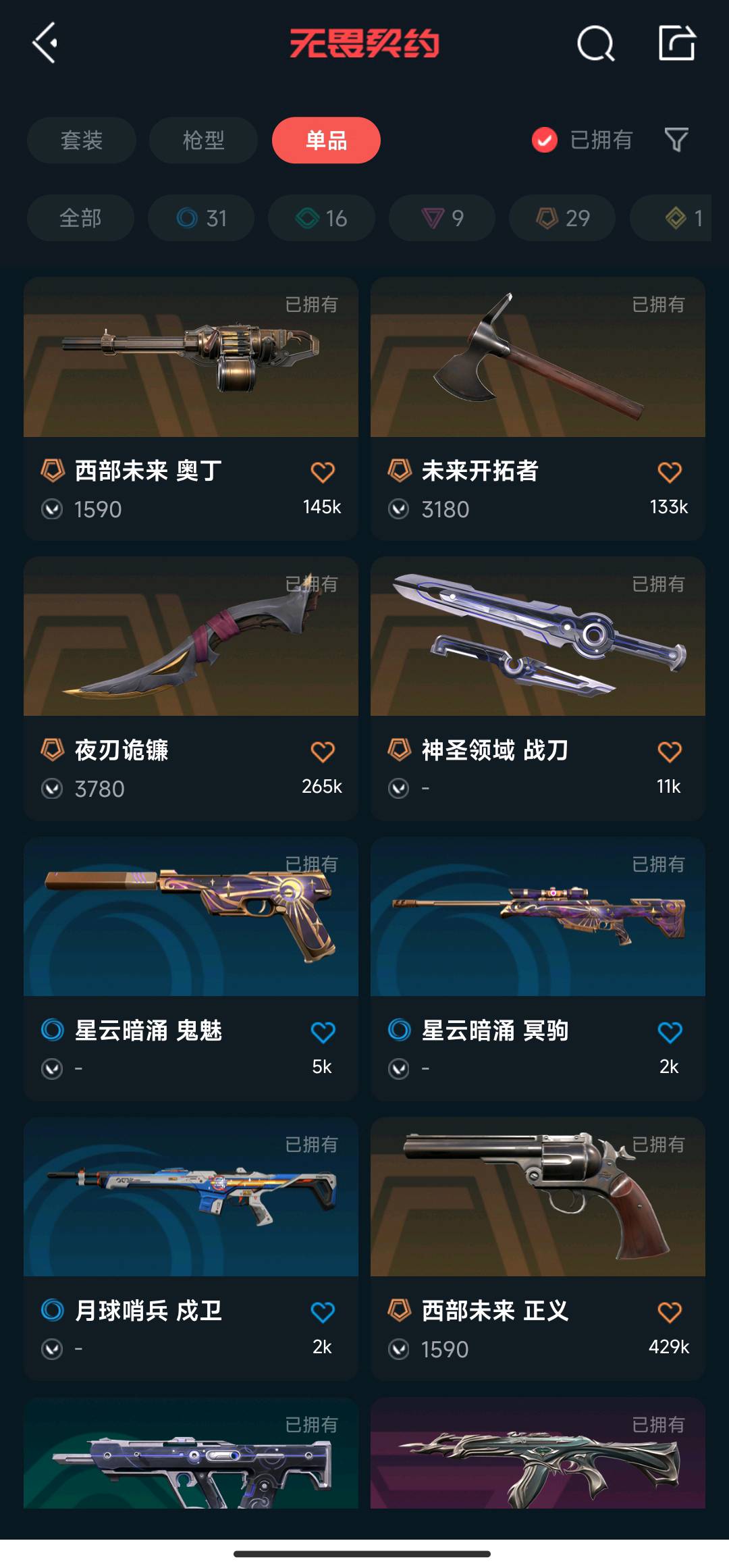729x1568 pixels.
Task: Go back using the top-left arrow
Action: (45, 43)
